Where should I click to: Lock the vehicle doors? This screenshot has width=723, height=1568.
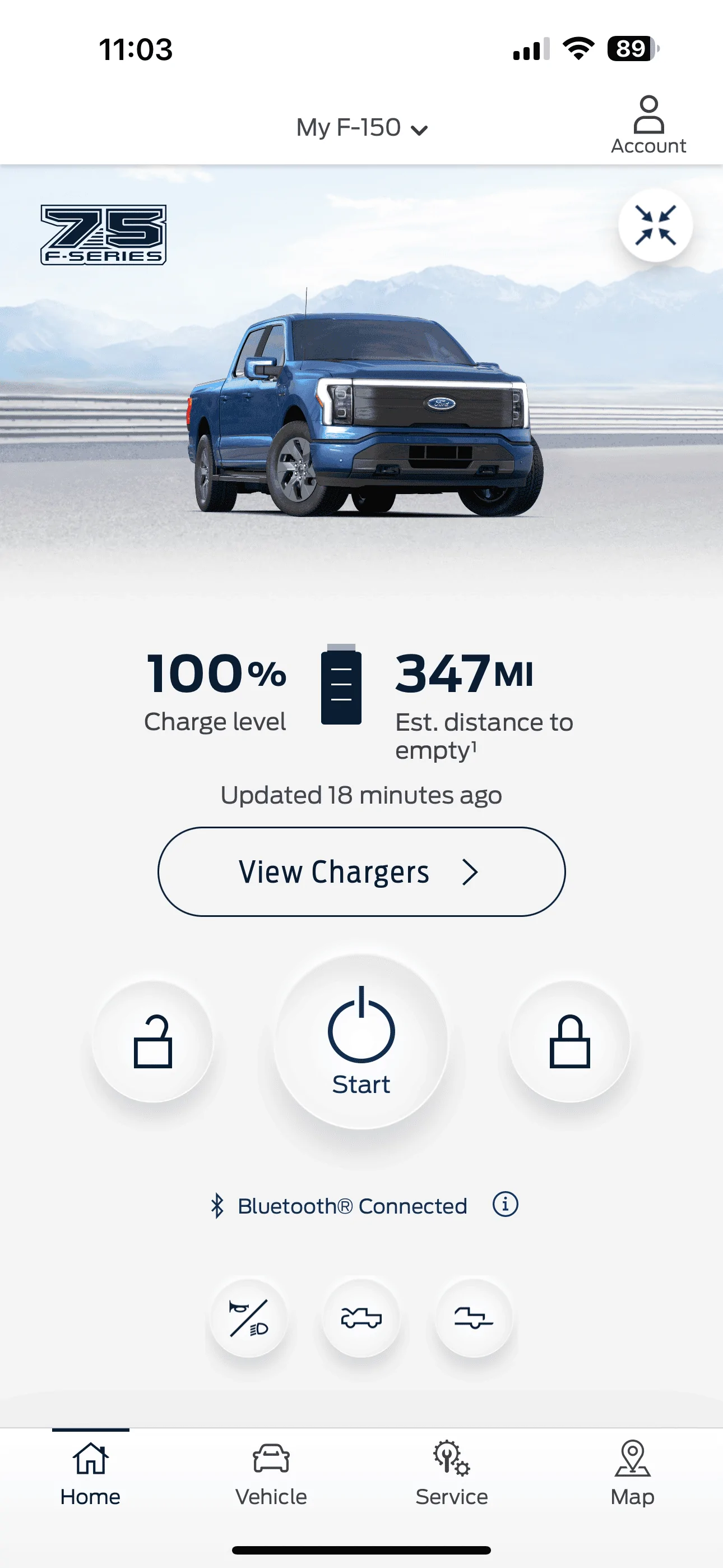569,1041
